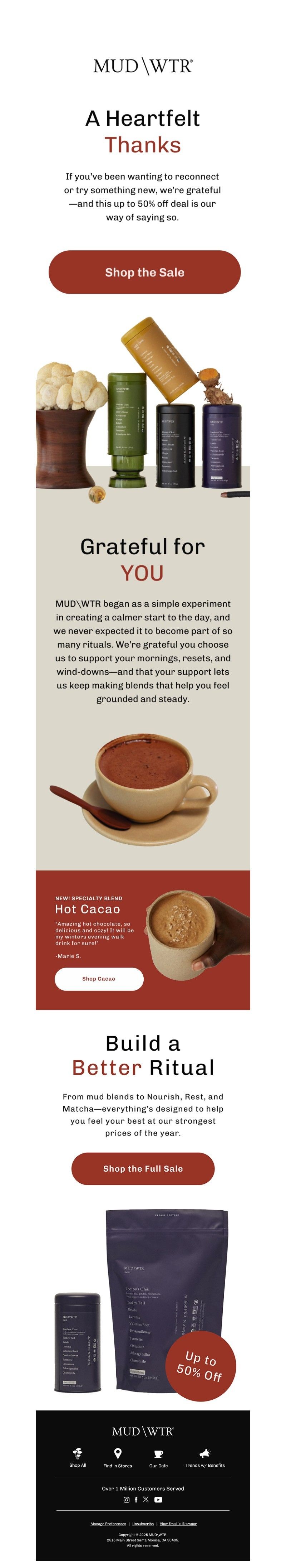Open the Shop Cacao button
The height and width of the screenshot is (1568, 286).
pyautogui.click(x=99, y=978)
